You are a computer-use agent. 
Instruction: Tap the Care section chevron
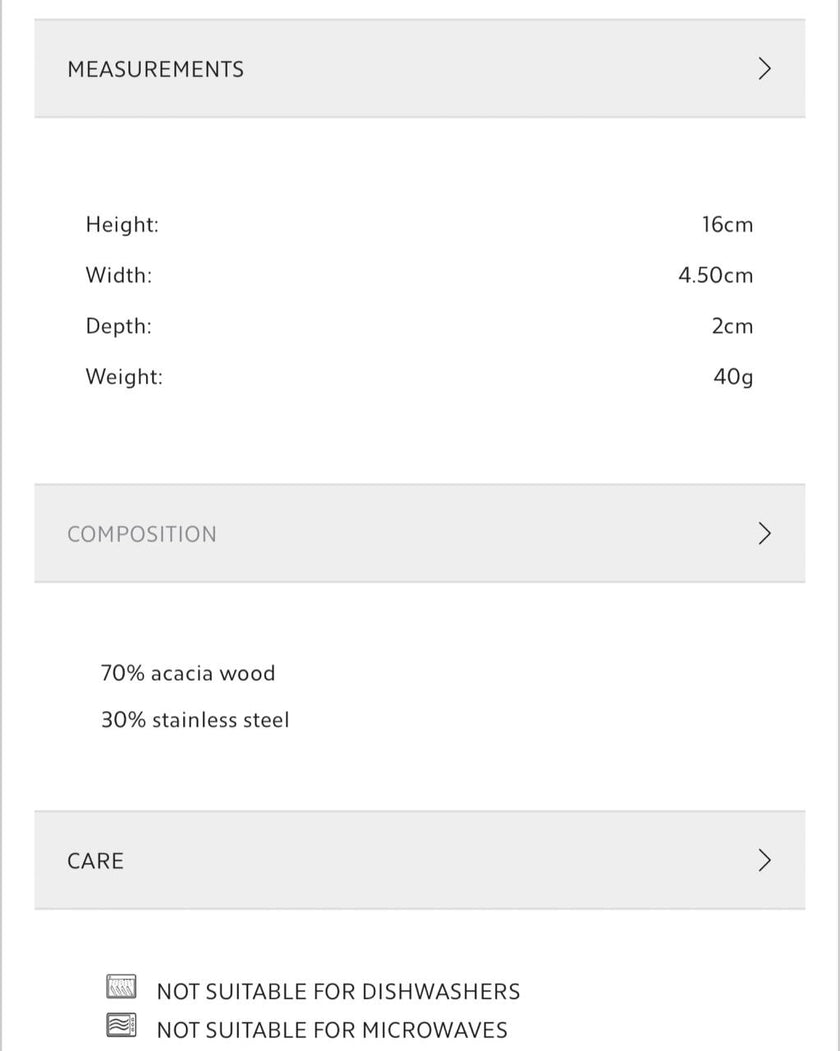764,860
